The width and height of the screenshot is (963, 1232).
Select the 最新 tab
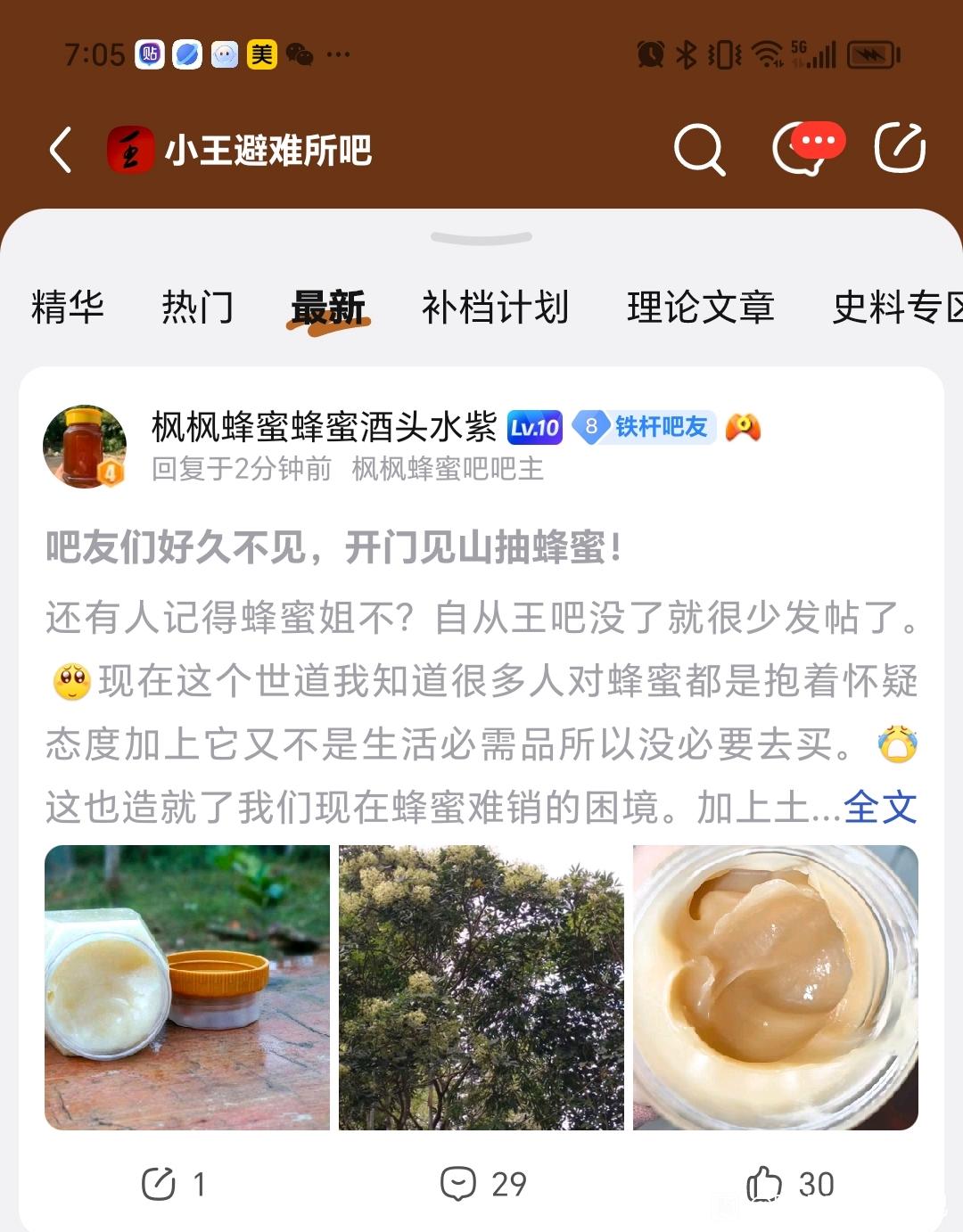[328, 308]
